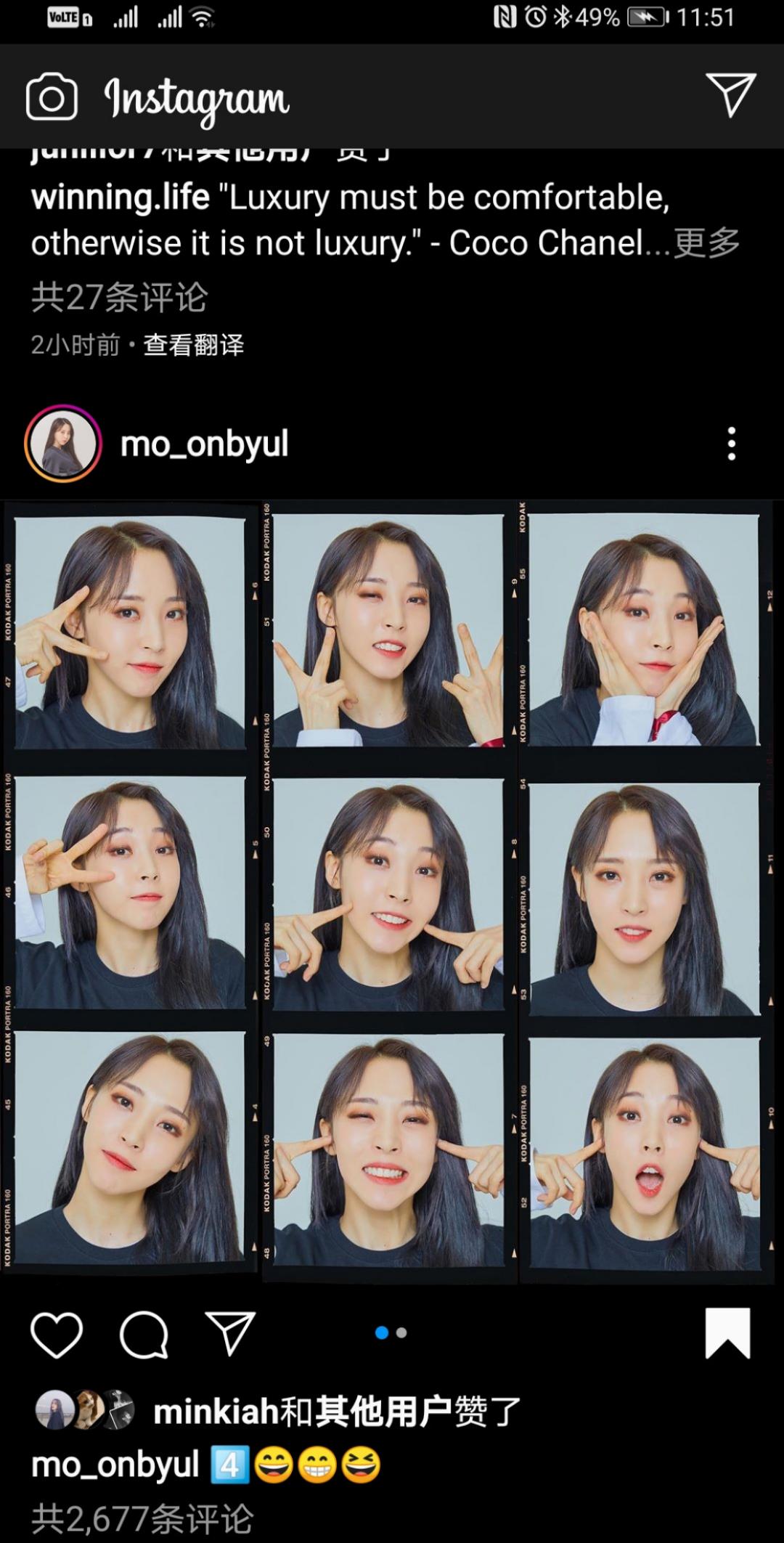View all 27 comments on winning.life post

(x=119, y=297)
